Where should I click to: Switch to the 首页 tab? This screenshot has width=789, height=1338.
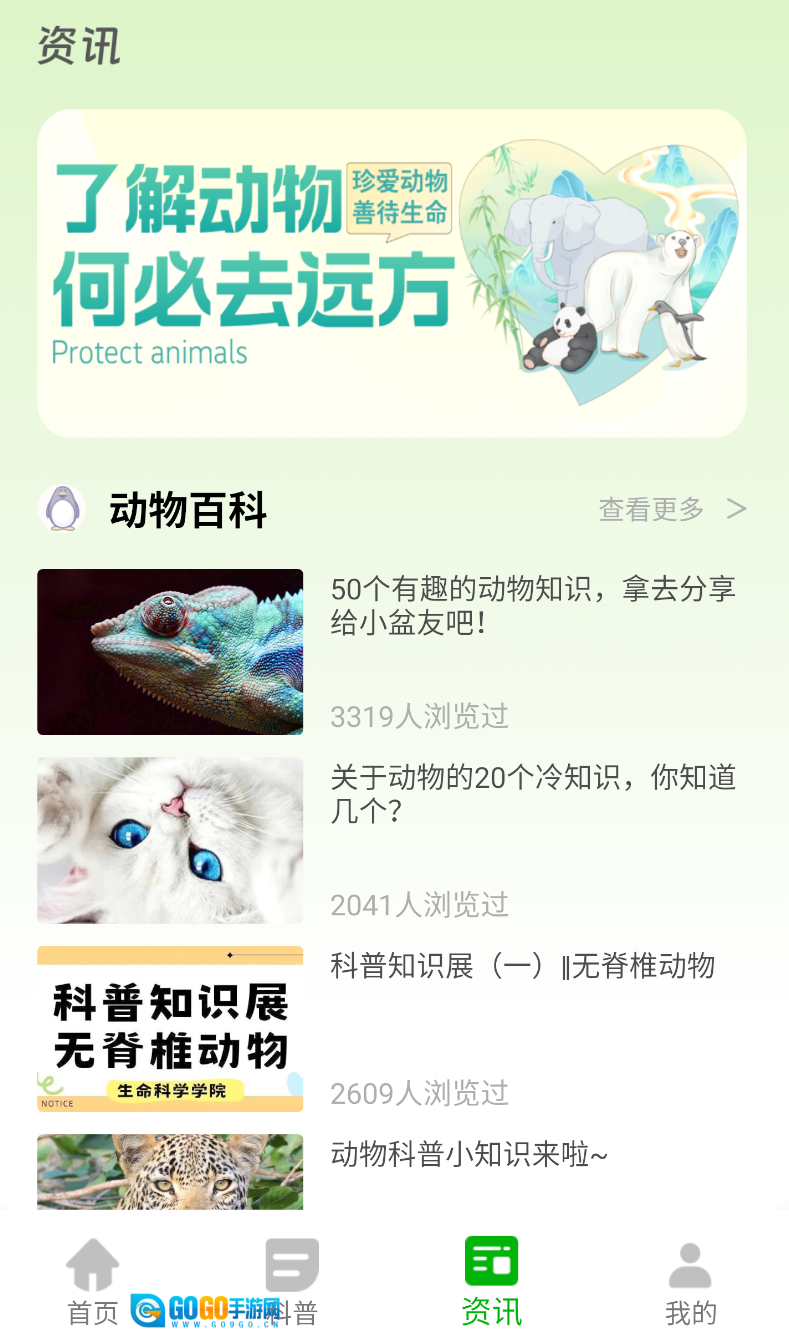(x=92, y=1282)
